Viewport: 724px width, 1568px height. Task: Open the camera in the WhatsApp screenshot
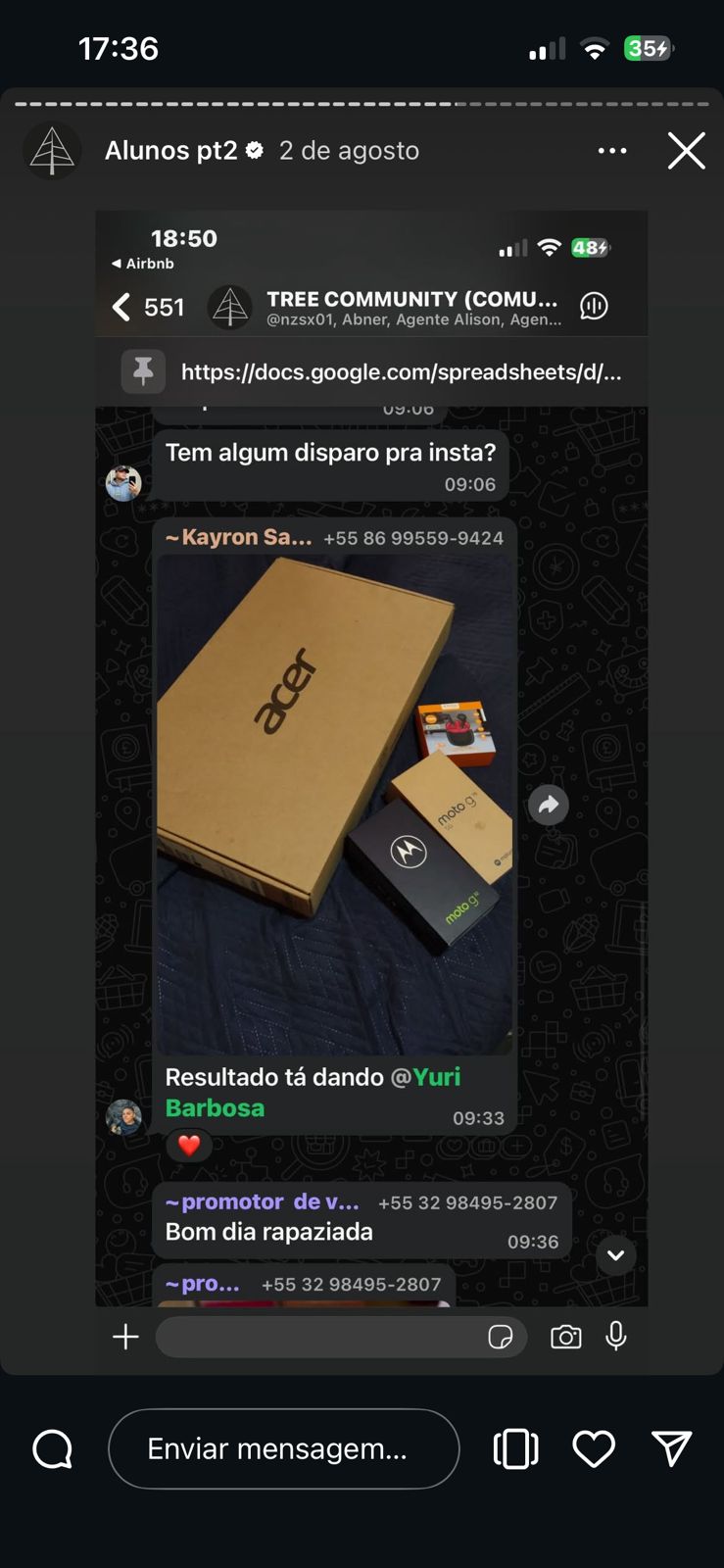click(565, 1336)
